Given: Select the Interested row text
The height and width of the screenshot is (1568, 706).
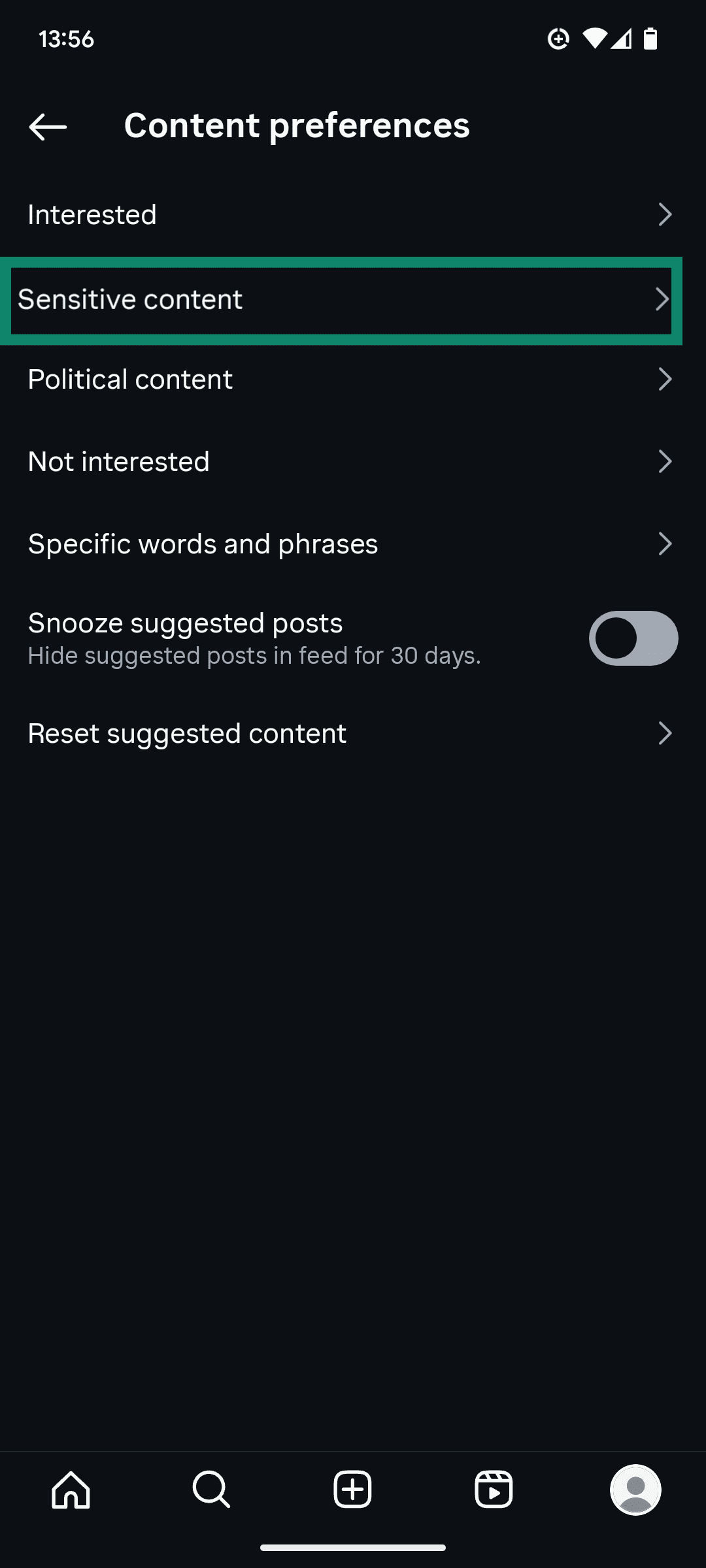Looking at the screenshot, I should [92, 214].
